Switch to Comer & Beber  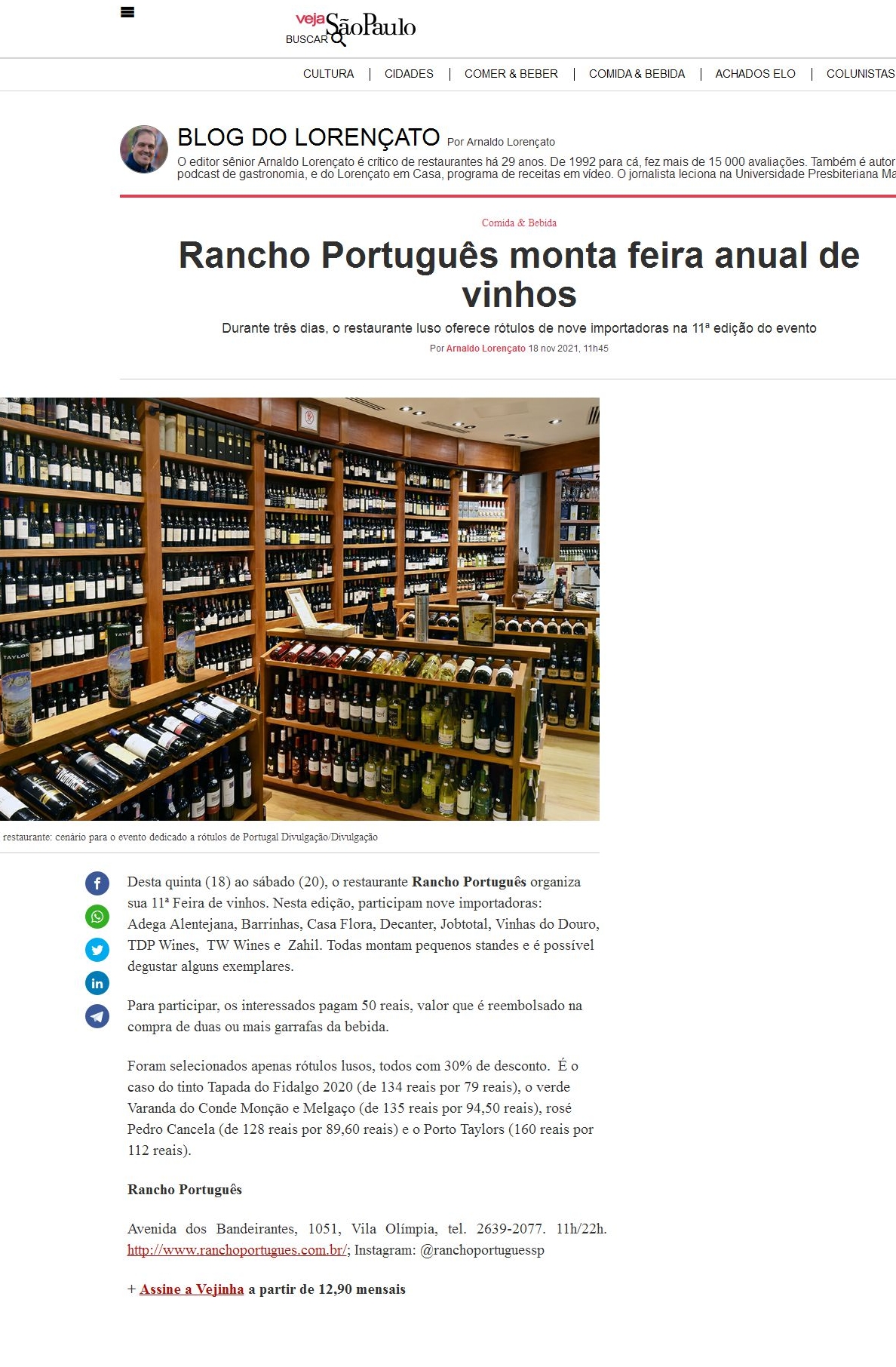pyautogui.click(x=511, y=74)
